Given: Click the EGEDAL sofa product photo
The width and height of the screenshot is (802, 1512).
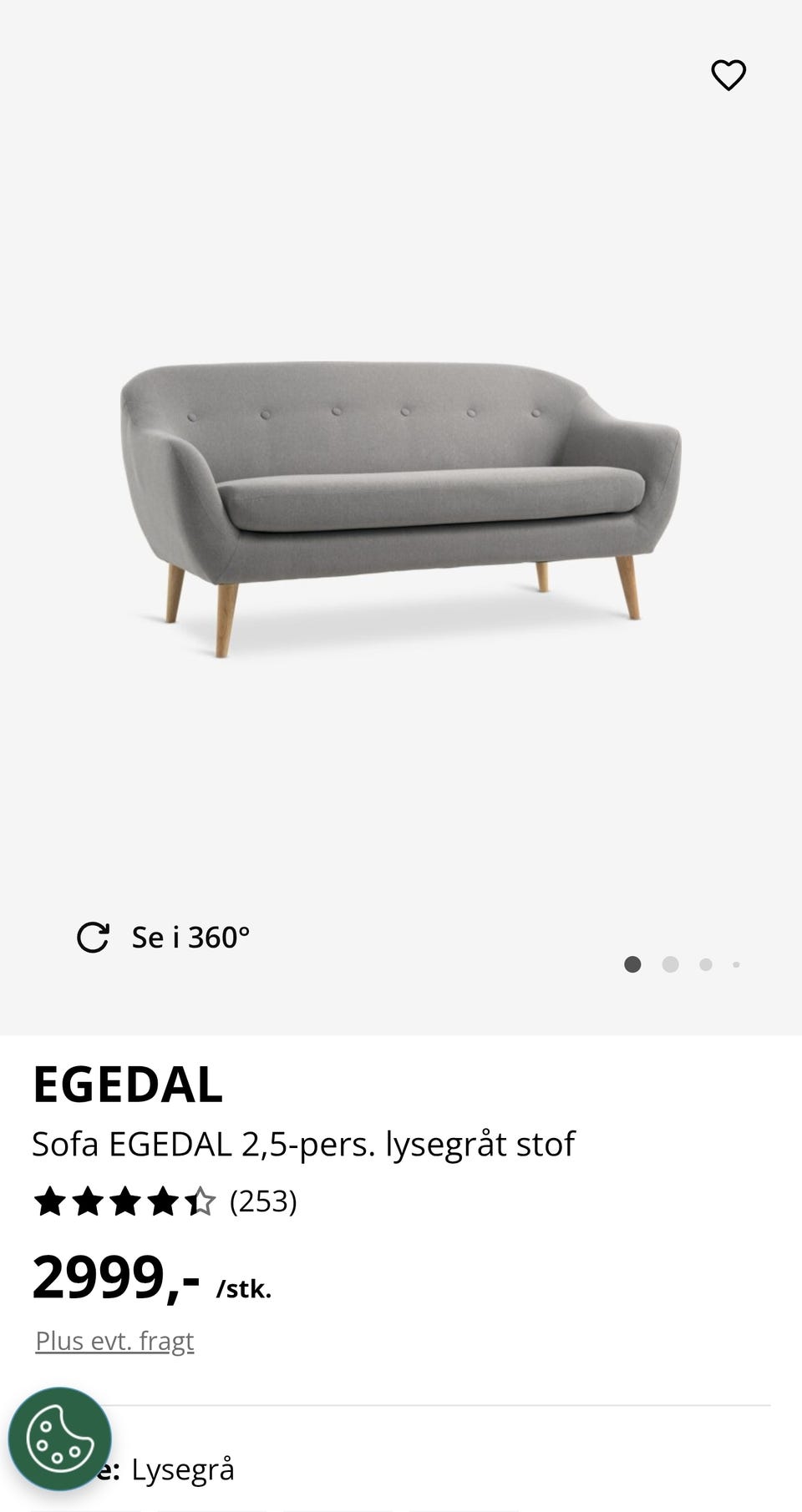Looking at the screenshot, I should click(x=401, y=501).
